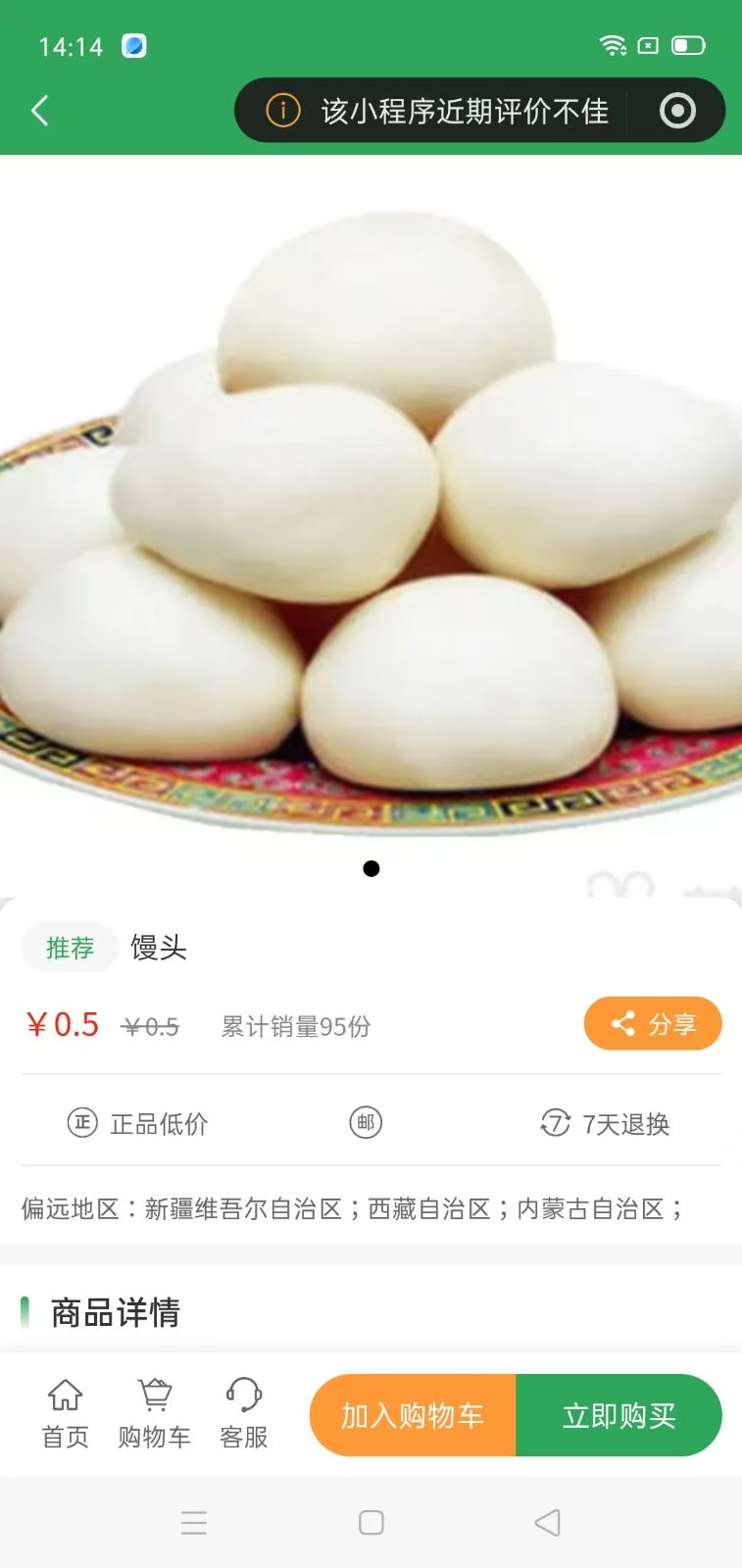Buy now with 立即购买
The height and width of the screenshot is (1568, 742).
618,1415
